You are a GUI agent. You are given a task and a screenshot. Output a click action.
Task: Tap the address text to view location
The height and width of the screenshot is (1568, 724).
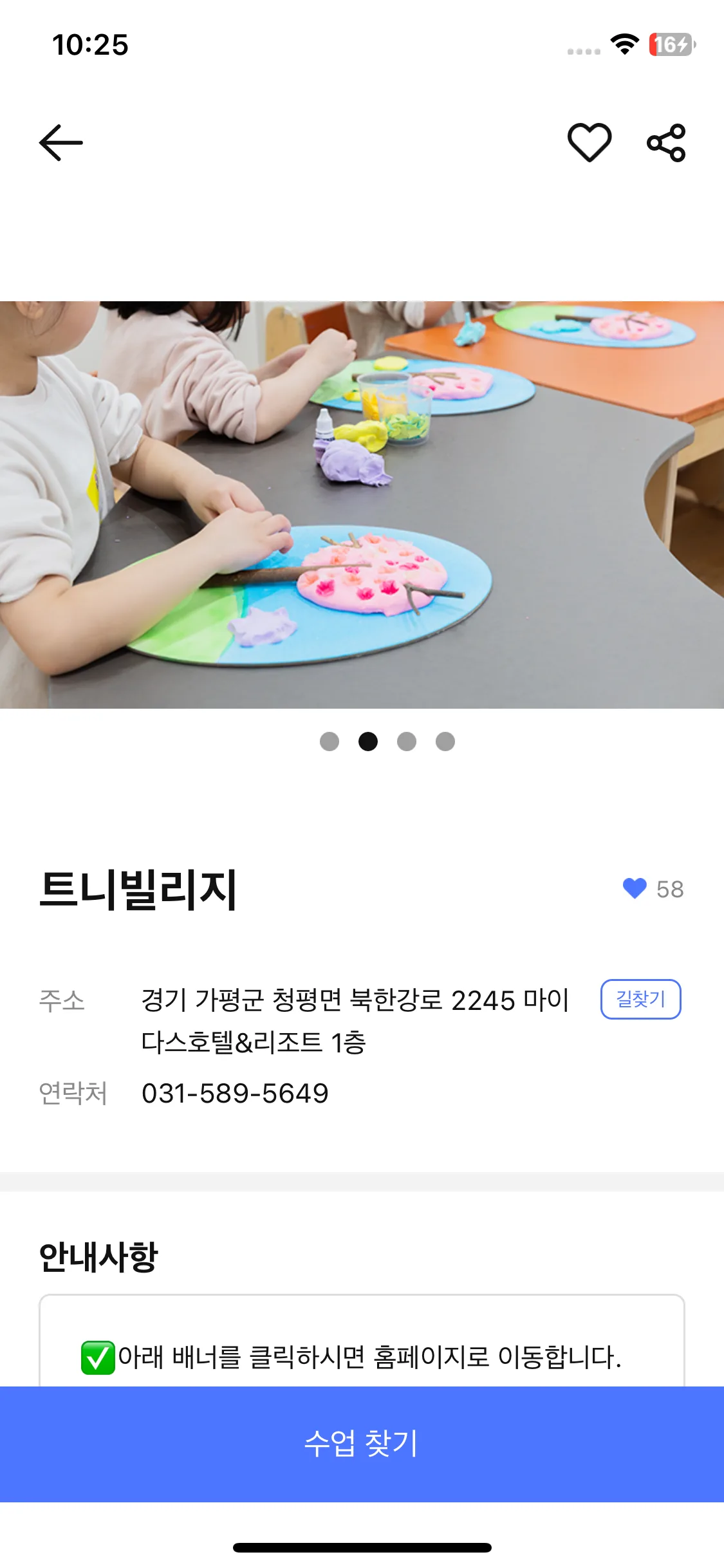[x=355, y=1000]
